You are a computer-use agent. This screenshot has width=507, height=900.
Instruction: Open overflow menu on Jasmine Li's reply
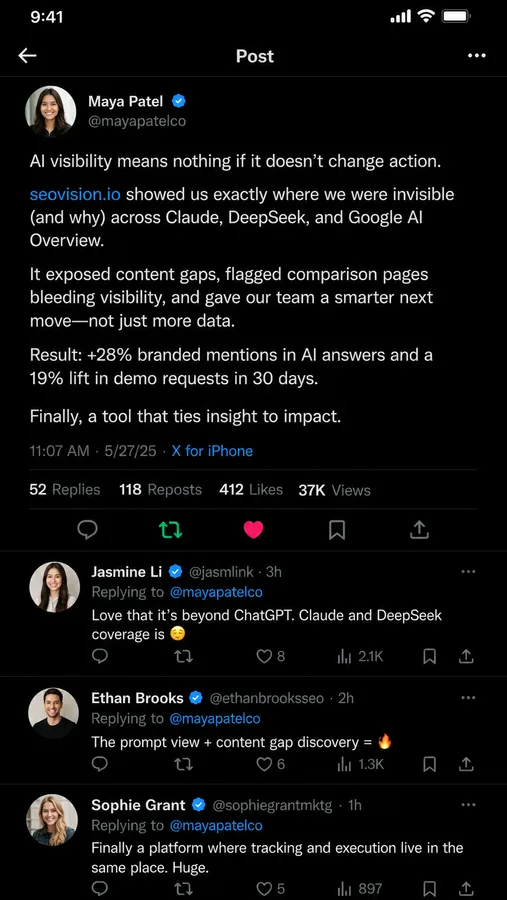(468, 572)
